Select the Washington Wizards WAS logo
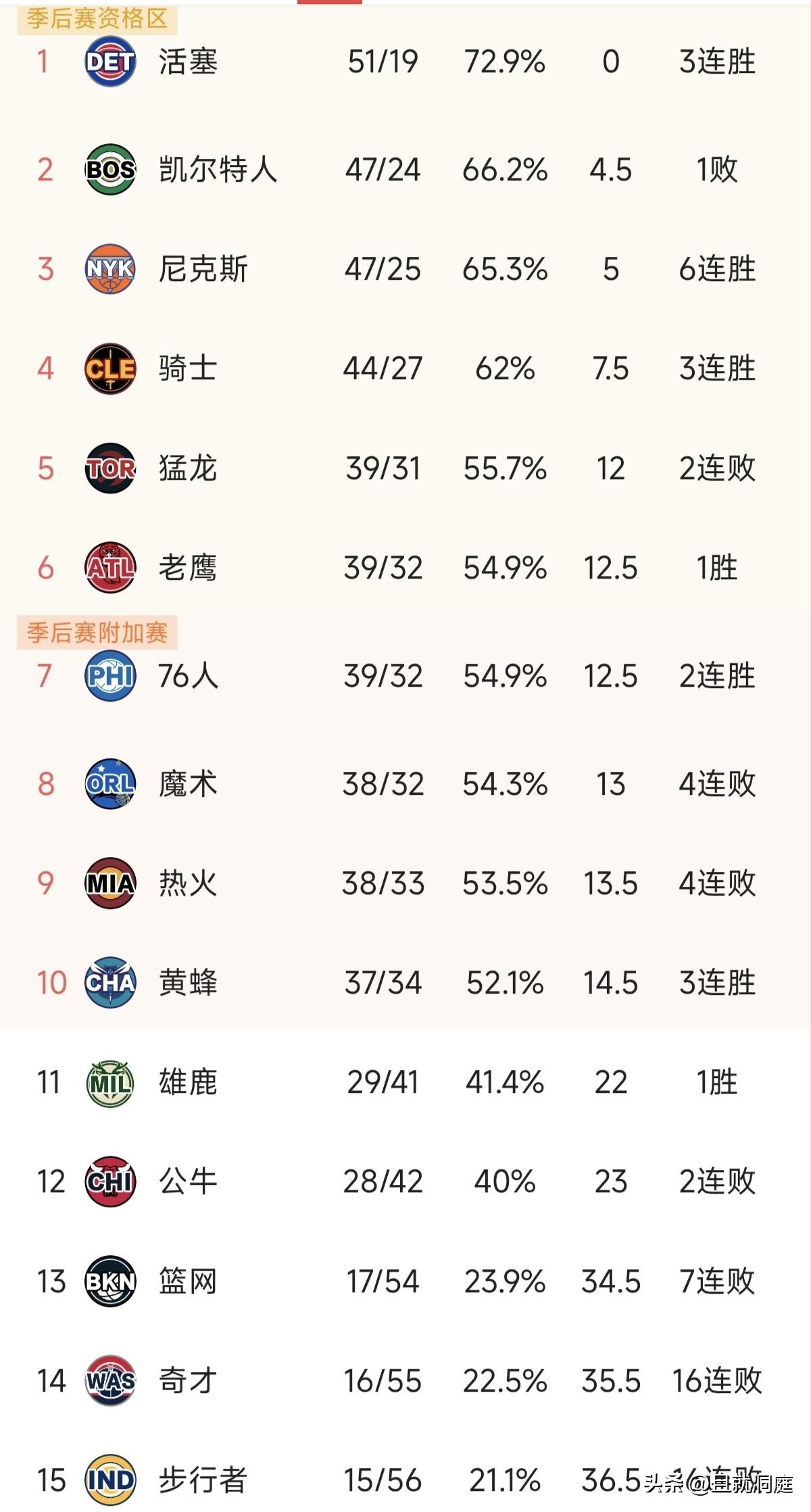811x1512 pixels. coord(110,1381)
